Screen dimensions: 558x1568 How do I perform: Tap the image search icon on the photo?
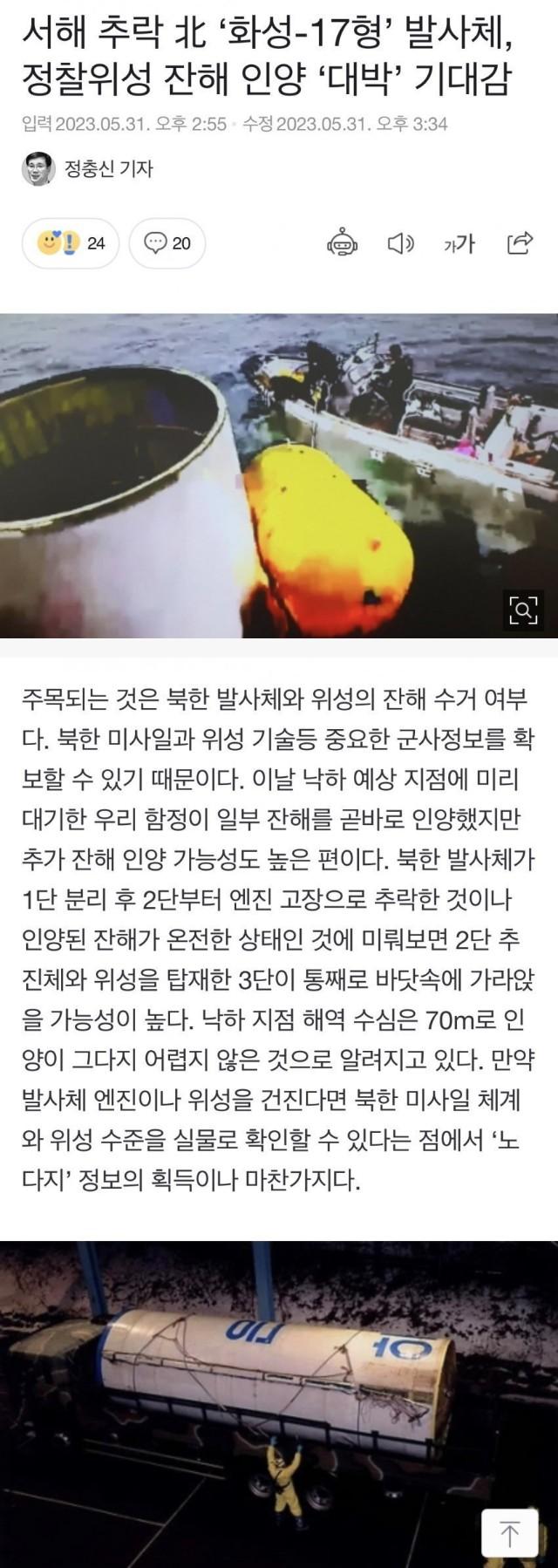tap(523, 610)
